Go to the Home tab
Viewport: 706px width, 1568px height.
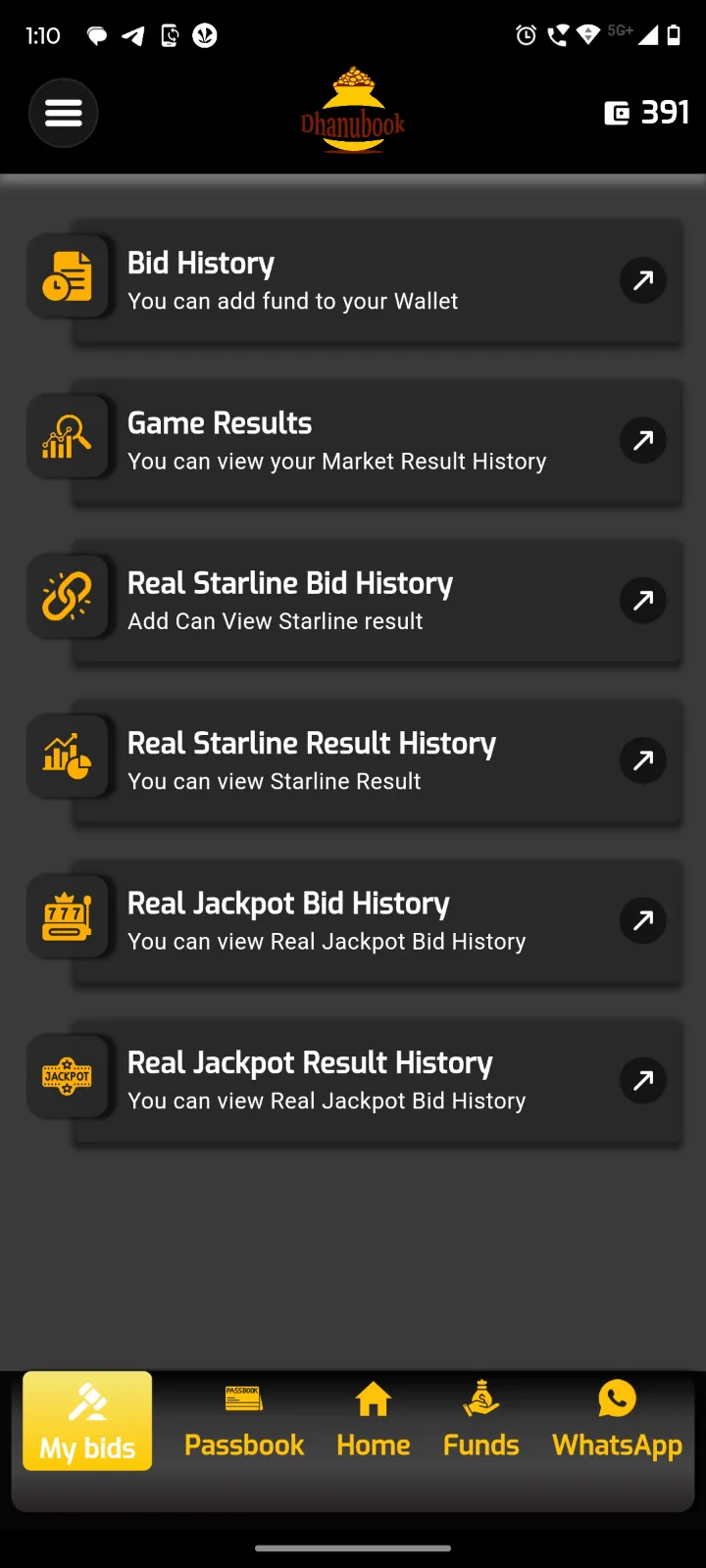(x=373, y=1421)
